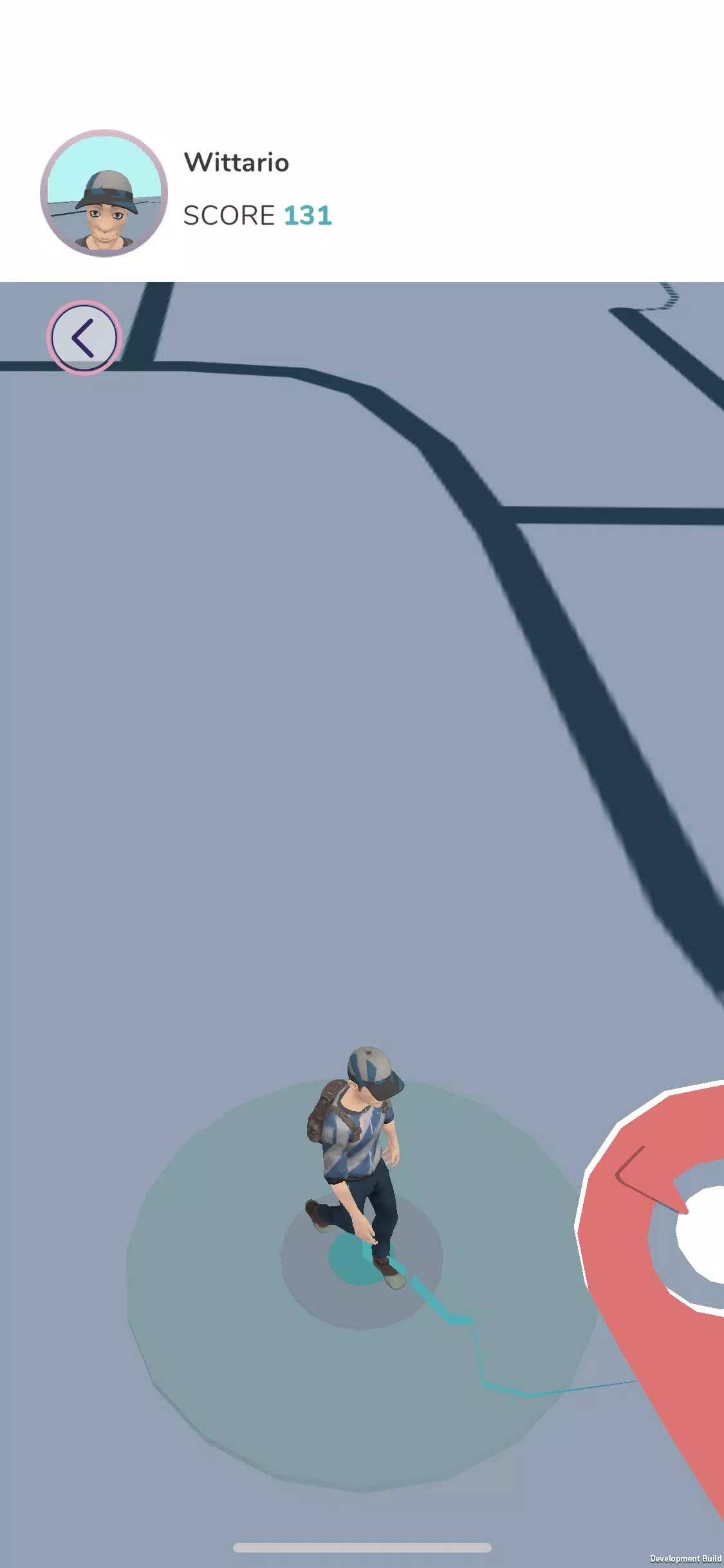Viewport: 724px width, 1568px height.
Task: Tap the back arrow button
Action: pos(84,337)
